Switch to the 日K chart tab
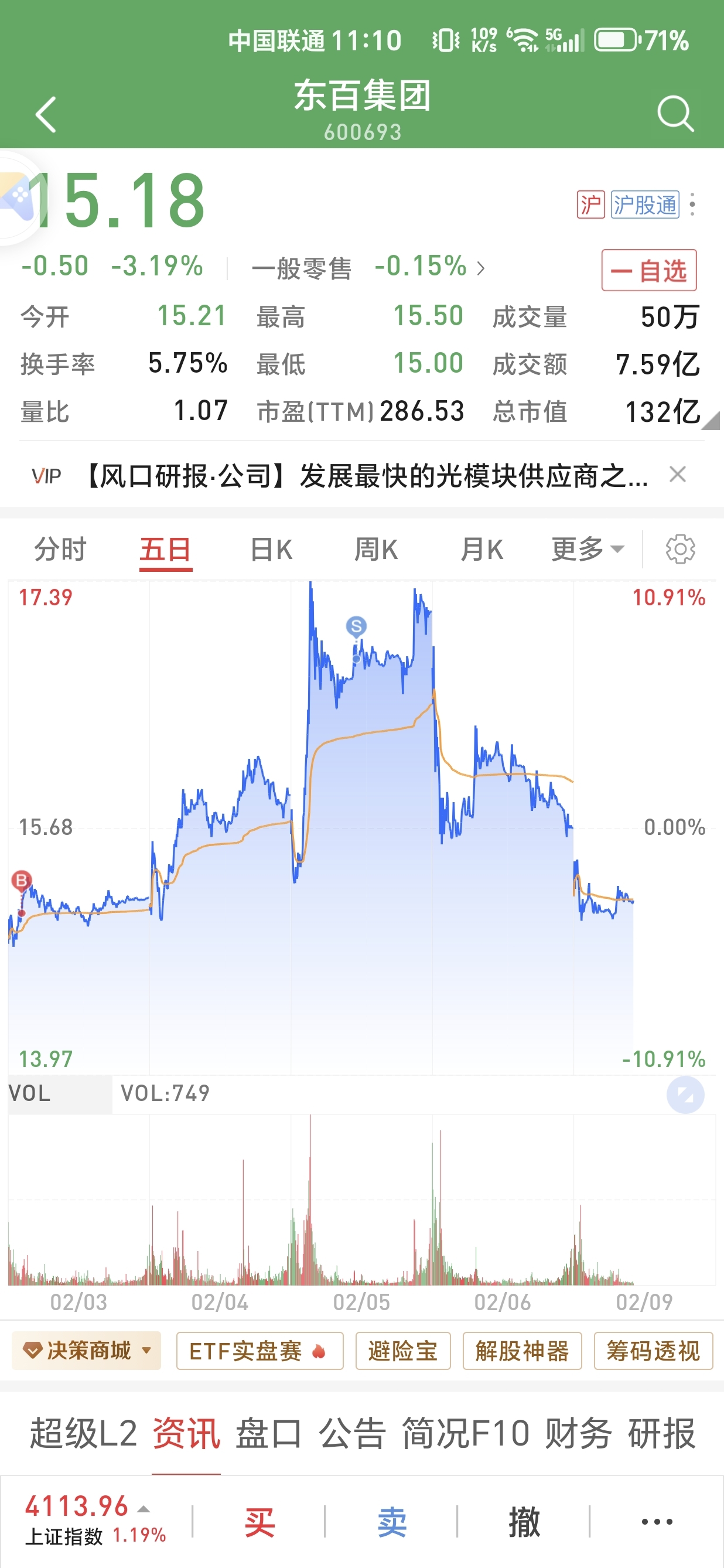The height and width of the screenshot is (1568, 724). (x=271, y=550)
